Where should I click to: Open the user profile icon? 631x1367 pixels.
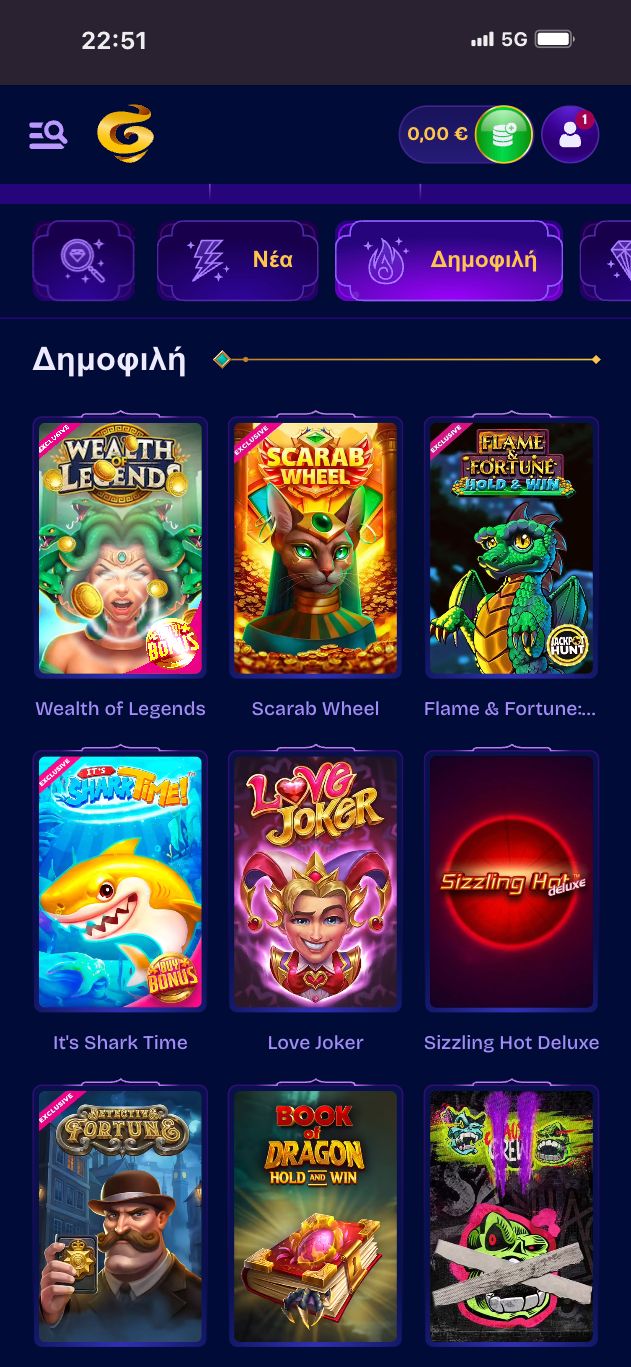pyautogui.click(x=570, y=135)
